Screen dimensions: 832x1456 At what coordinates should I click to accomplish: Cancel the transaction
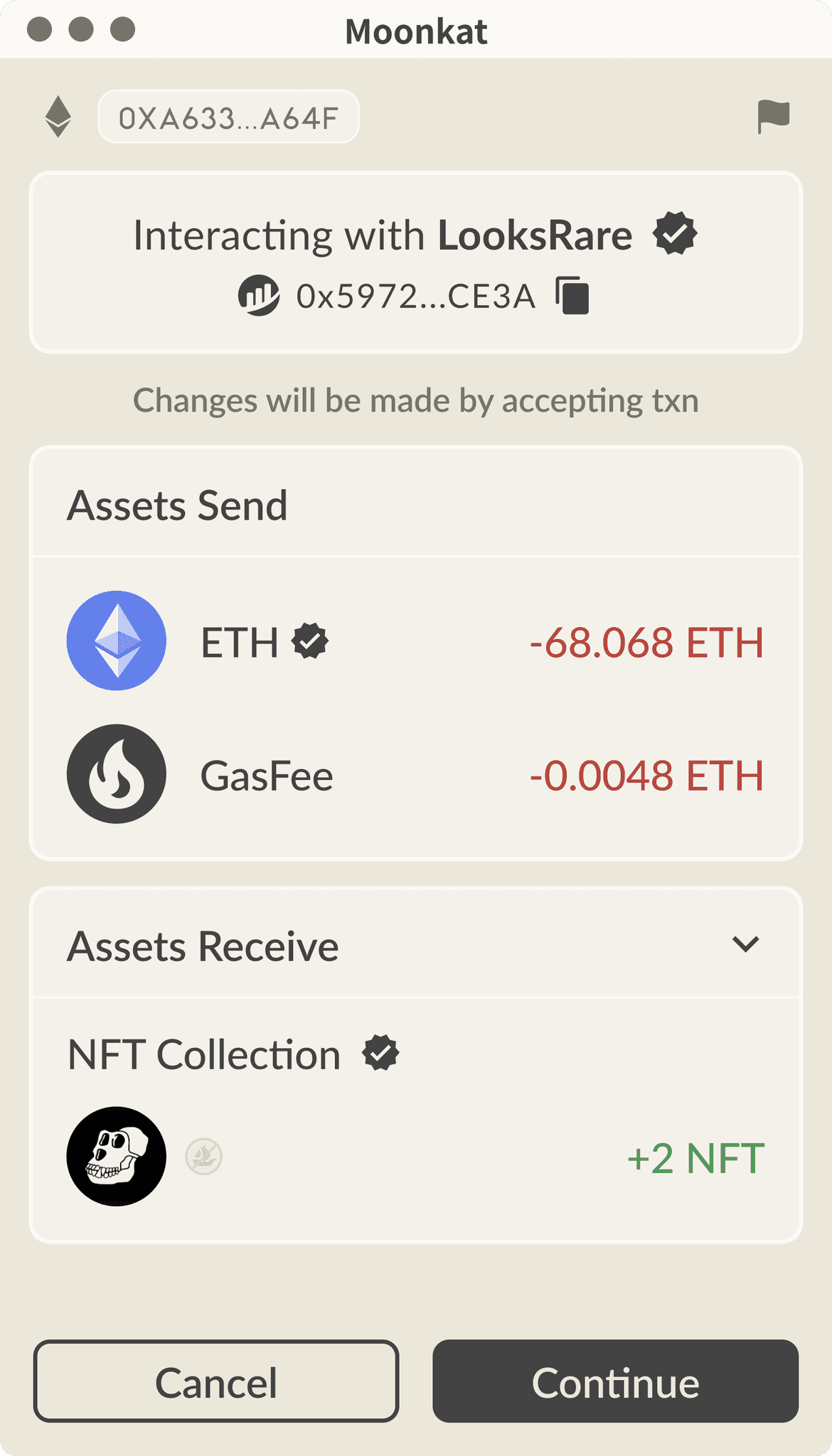point(216,1381)
